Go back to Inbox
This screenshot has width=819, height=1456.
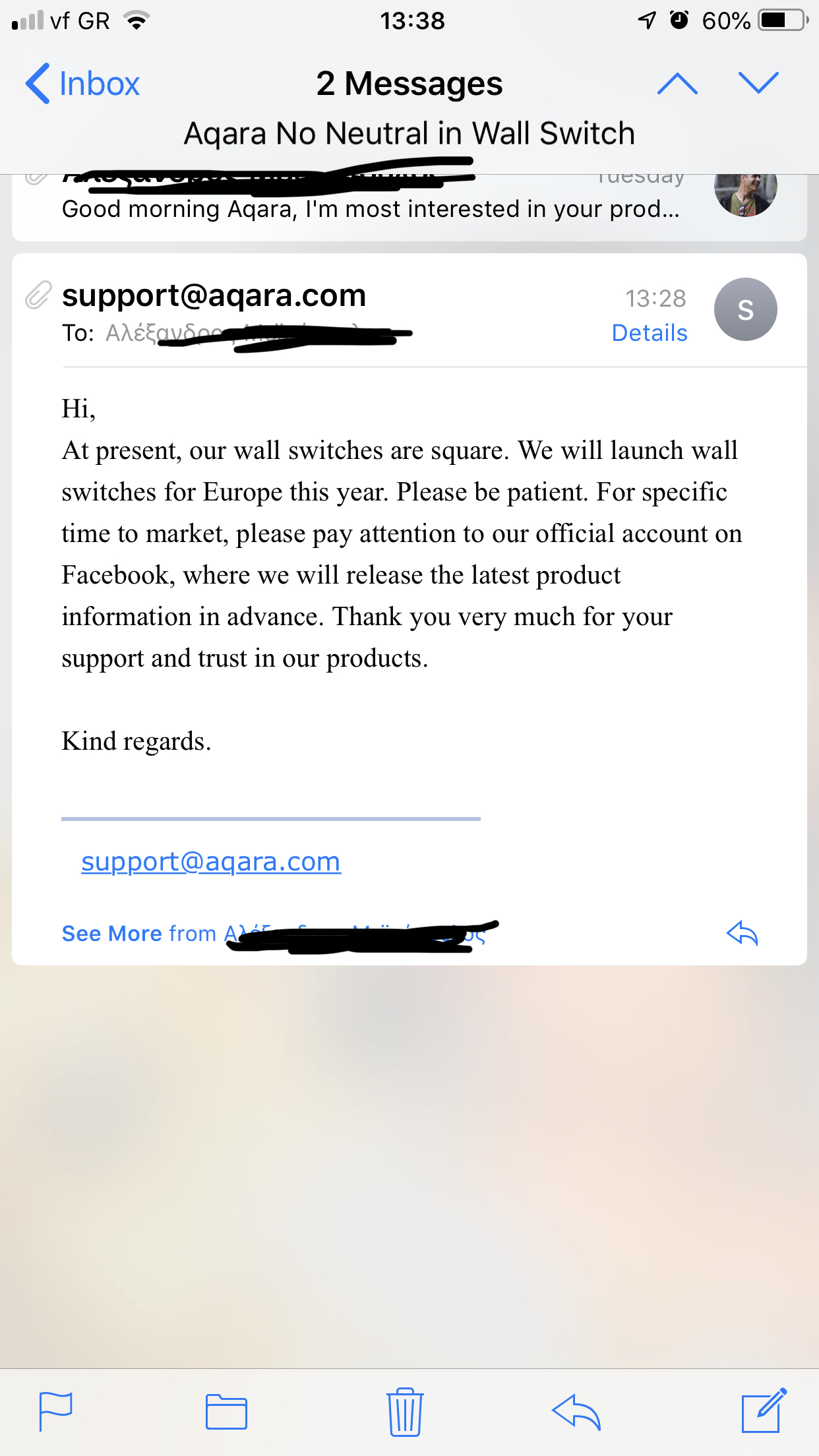pos(82,84)
